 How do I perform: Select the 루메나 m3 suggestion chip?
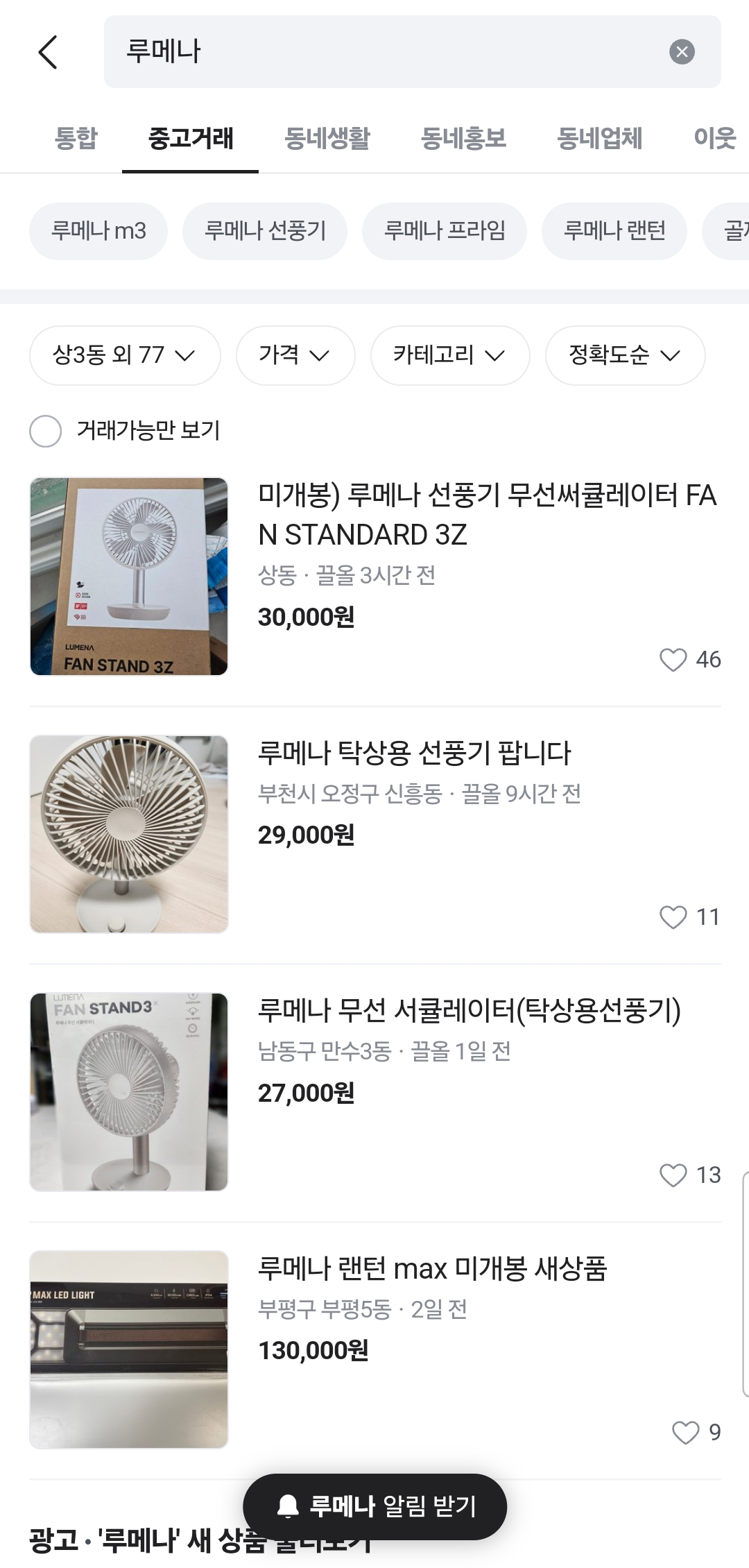[x=98, y=231]
